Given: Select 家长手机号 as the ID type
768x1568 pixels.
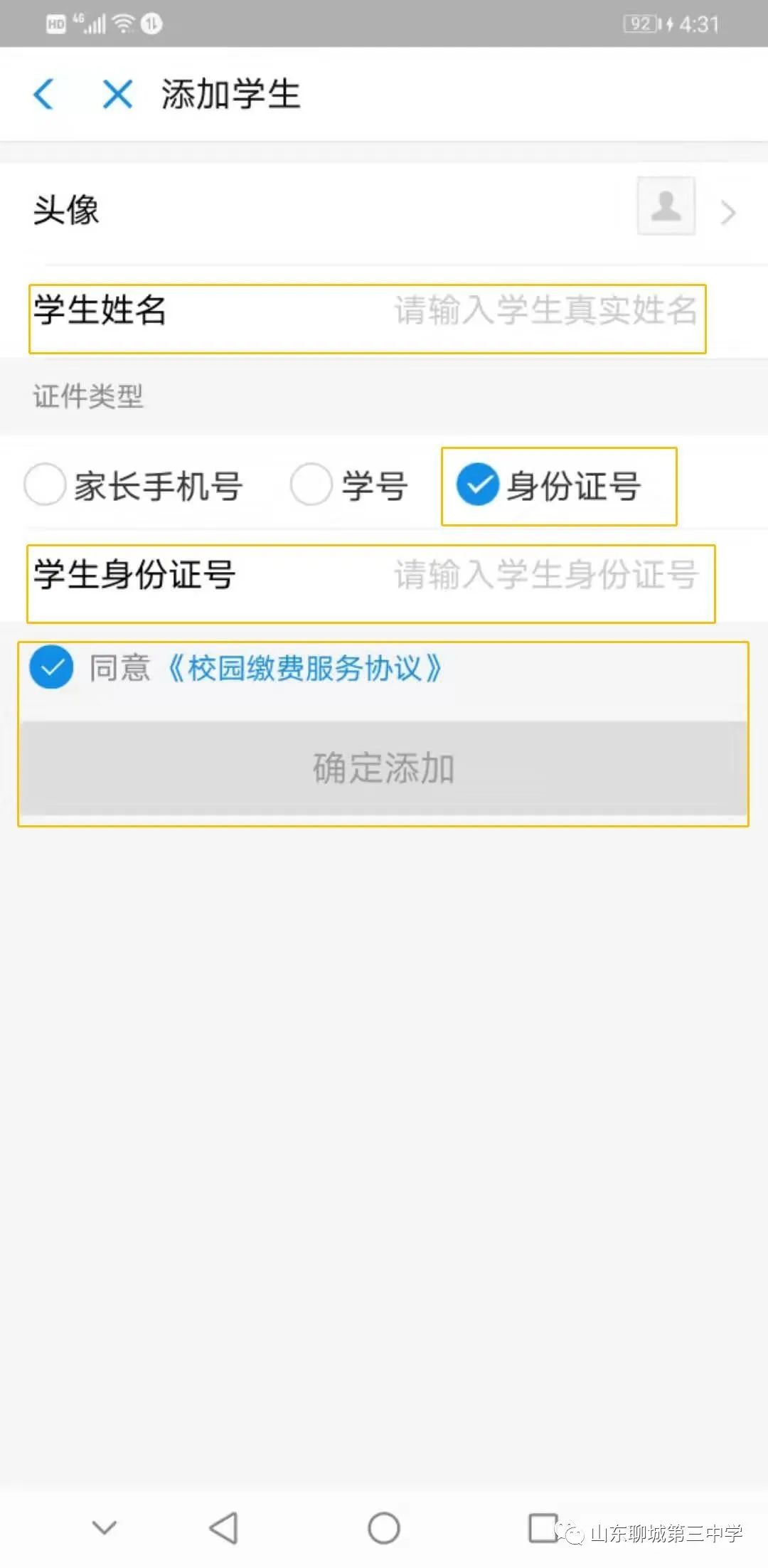Looking at the screenshot, I should (46, 485).
